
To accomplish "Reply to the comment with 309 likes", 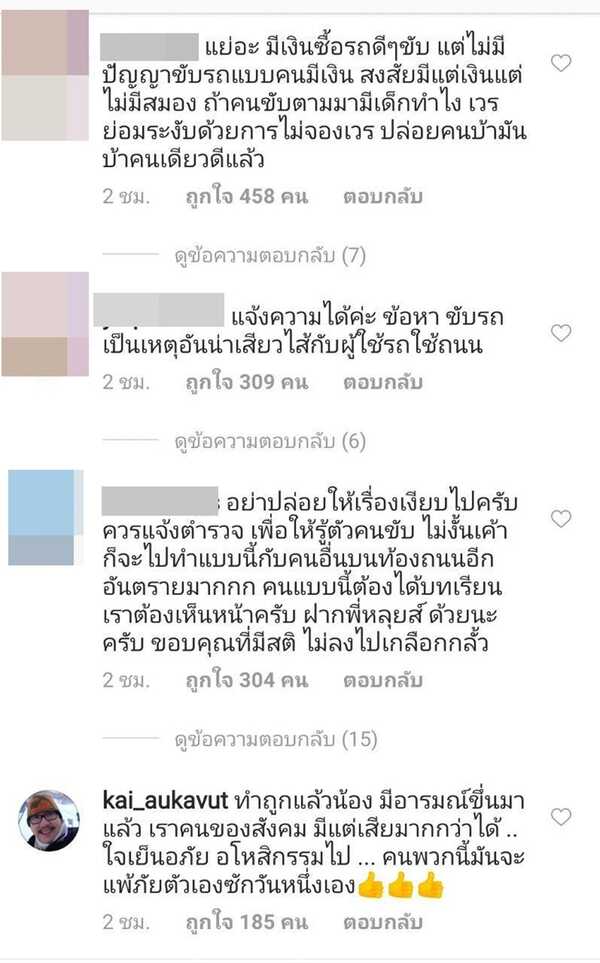I will point(383,382).
